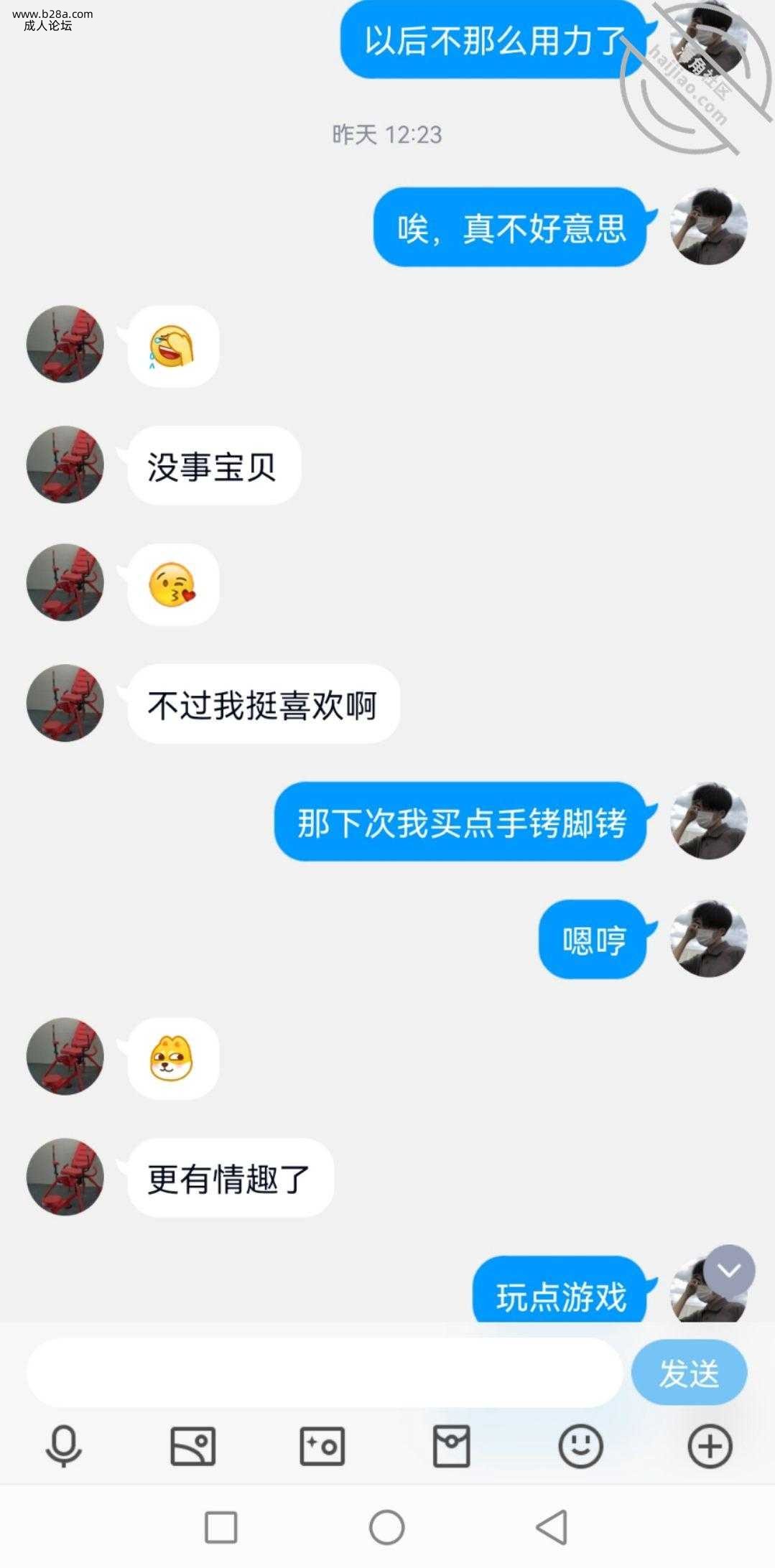Tap the 发送 send button
The width and height of the screenshot is (775, 1568).
pyautogui.click(x=687, y=1371)
